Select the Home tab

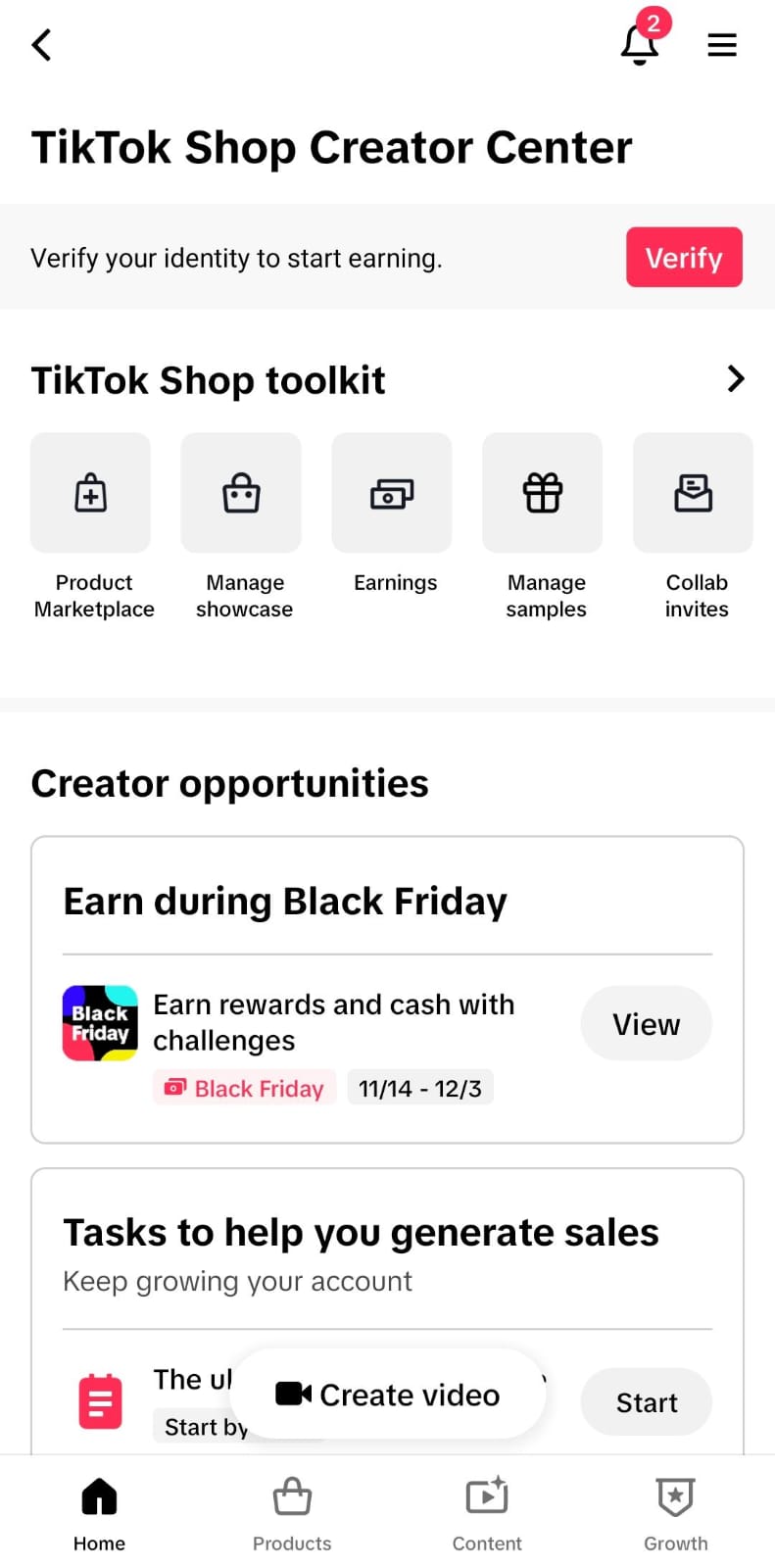[x=99, y=1514]
